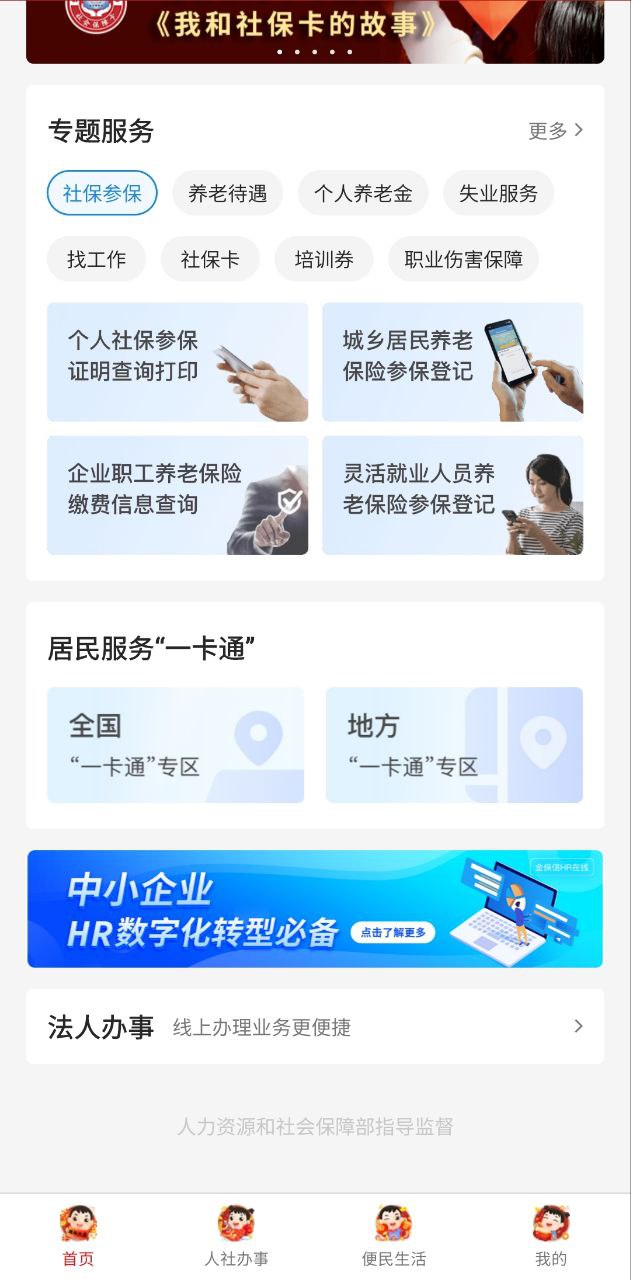
Task: Select the 失业服务 chip
Action: [498, 194]
